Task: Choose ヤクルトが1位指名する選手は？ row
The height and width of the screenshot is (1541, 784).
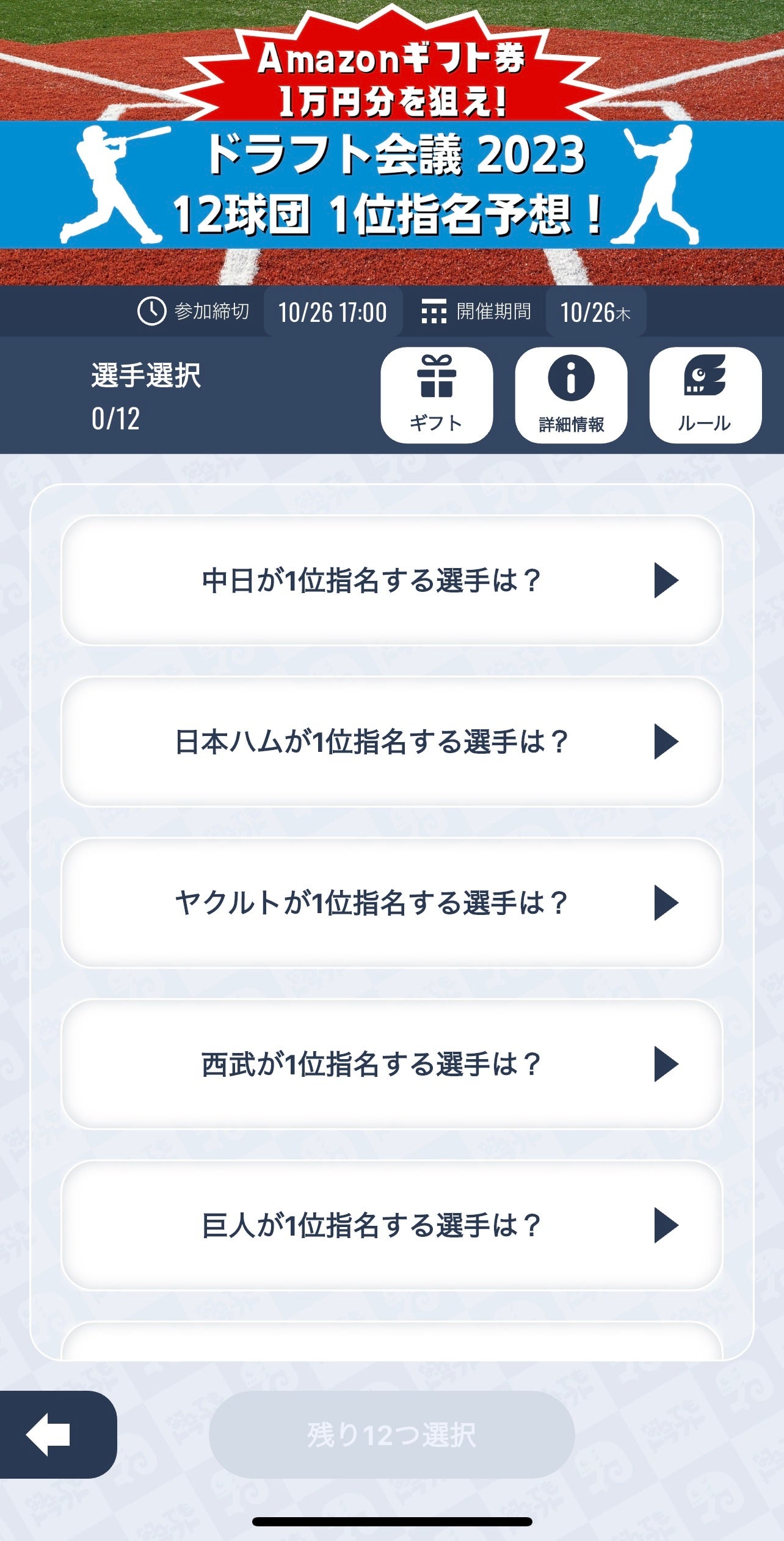Action: [x=392, y=903]
